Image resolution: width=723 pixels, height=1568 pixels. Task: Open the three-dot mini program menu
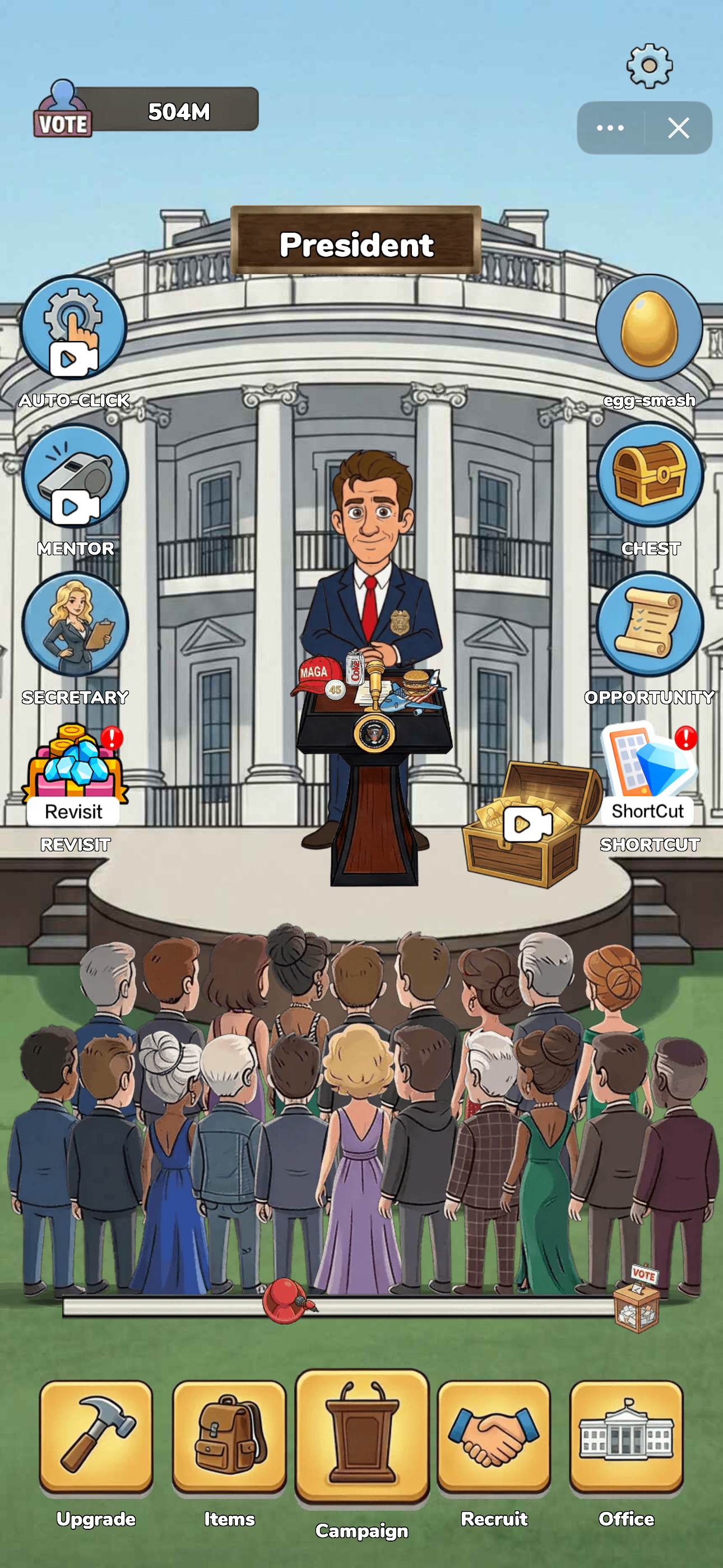610,128
